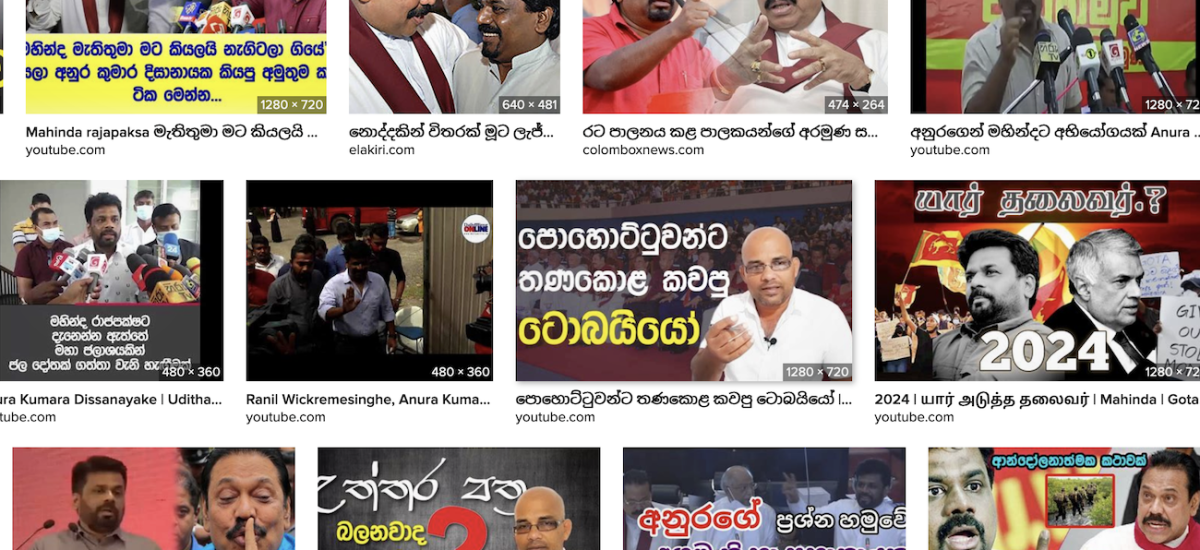This screenshot has width=1200, height=550.
Task: Open the bald man white shirt thumbnail
Action: point(683,280)
